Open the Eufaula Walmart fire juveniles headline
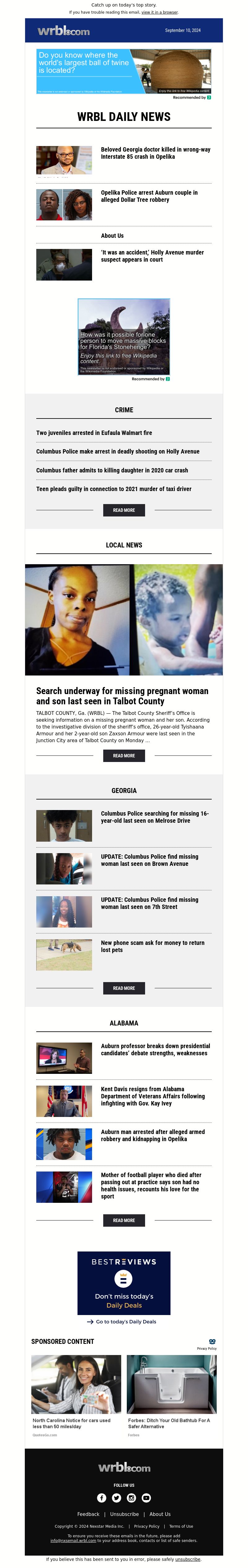Viewport: 248px width, 1568px height. [94, 433]
